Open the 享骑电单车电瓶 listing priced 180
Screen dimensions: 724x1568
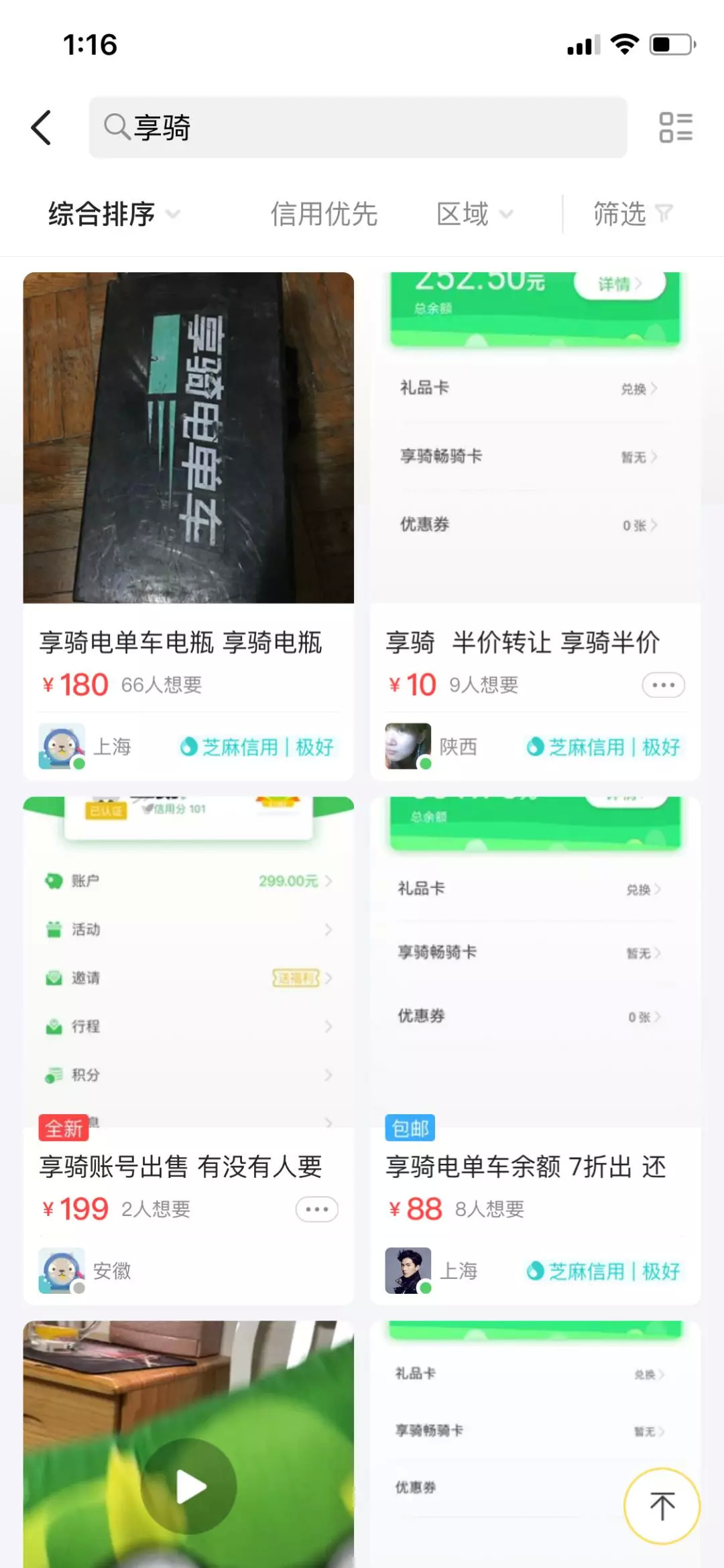coord(188,469)
